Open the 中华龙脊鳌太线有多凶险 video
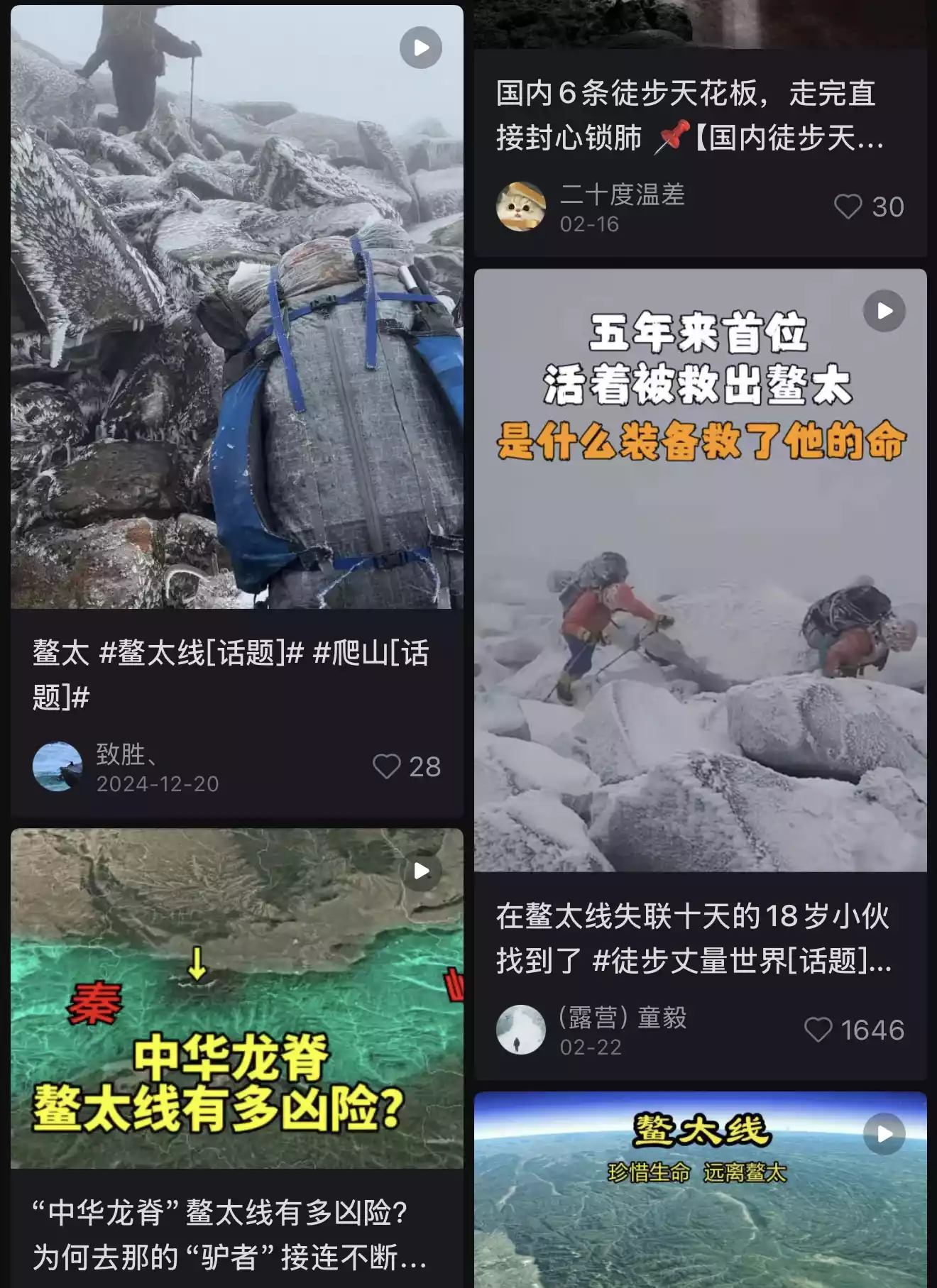The image size is (937, 1288). (236, 997)
